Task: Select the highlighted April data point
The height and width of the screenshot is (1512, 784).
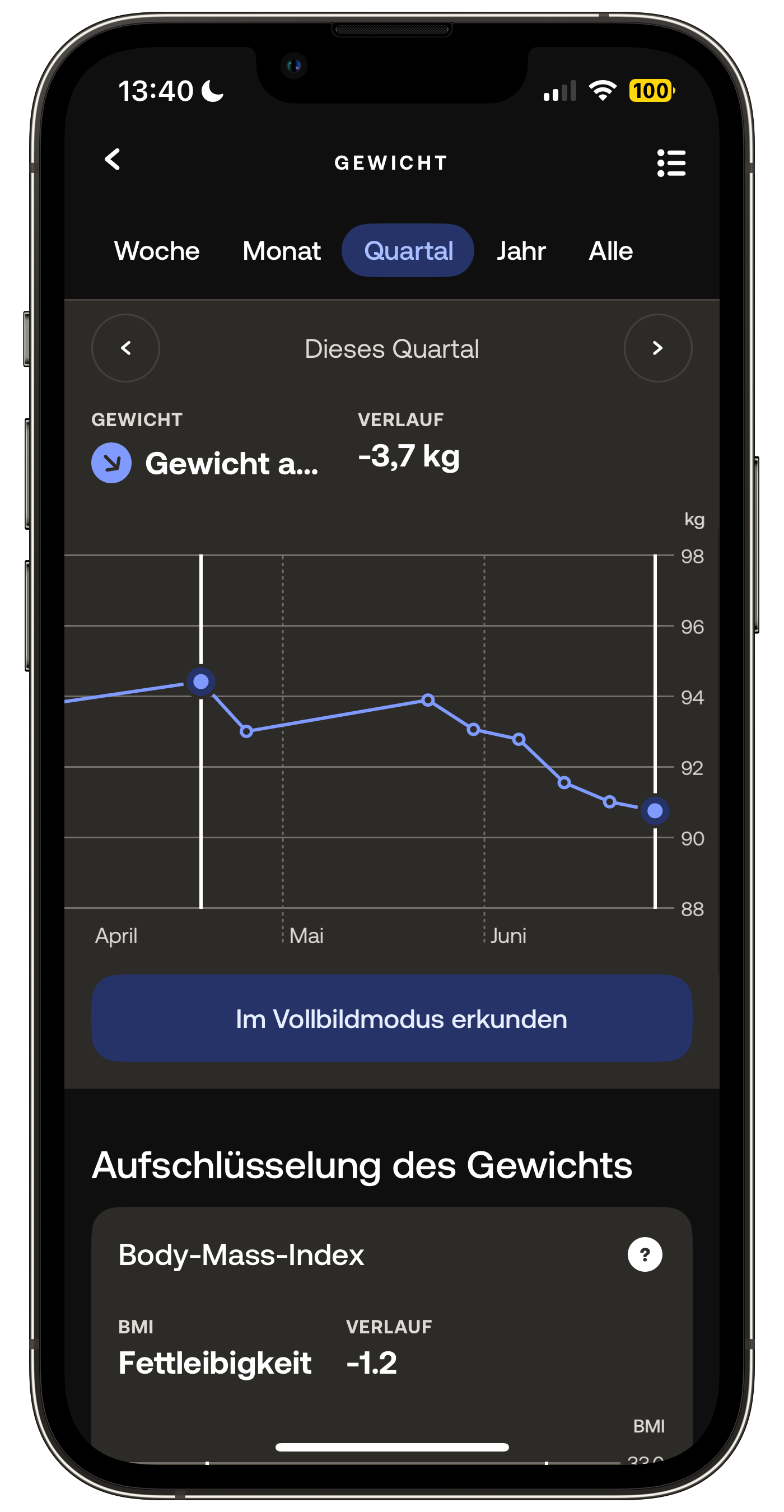Action: click(201, 682)
